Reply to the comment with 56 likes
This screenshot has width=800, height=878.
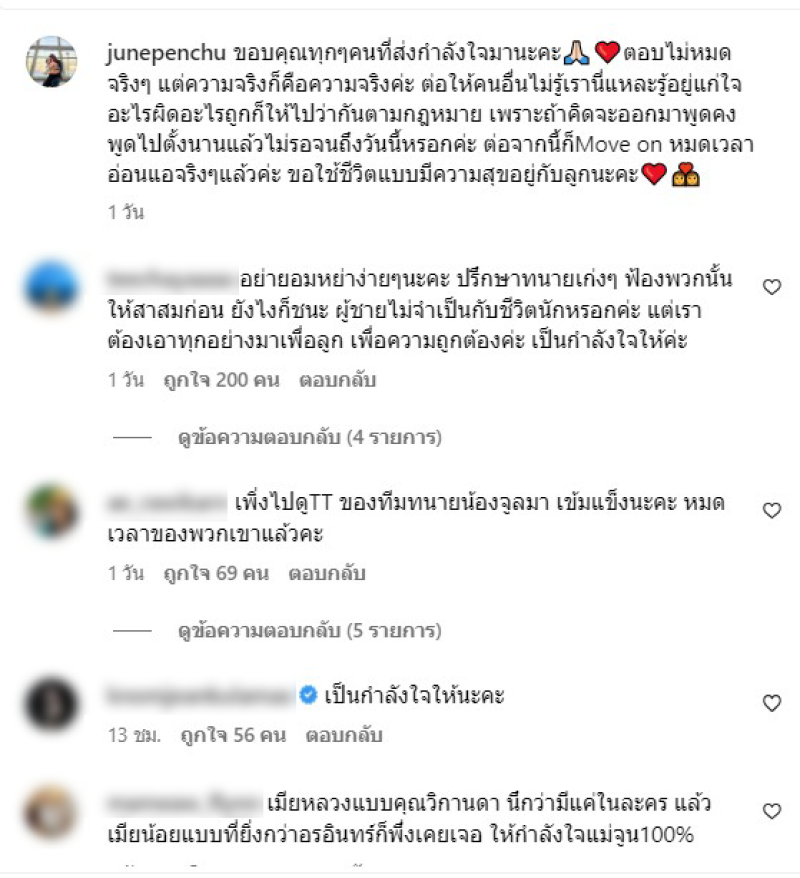pos(334,735)
